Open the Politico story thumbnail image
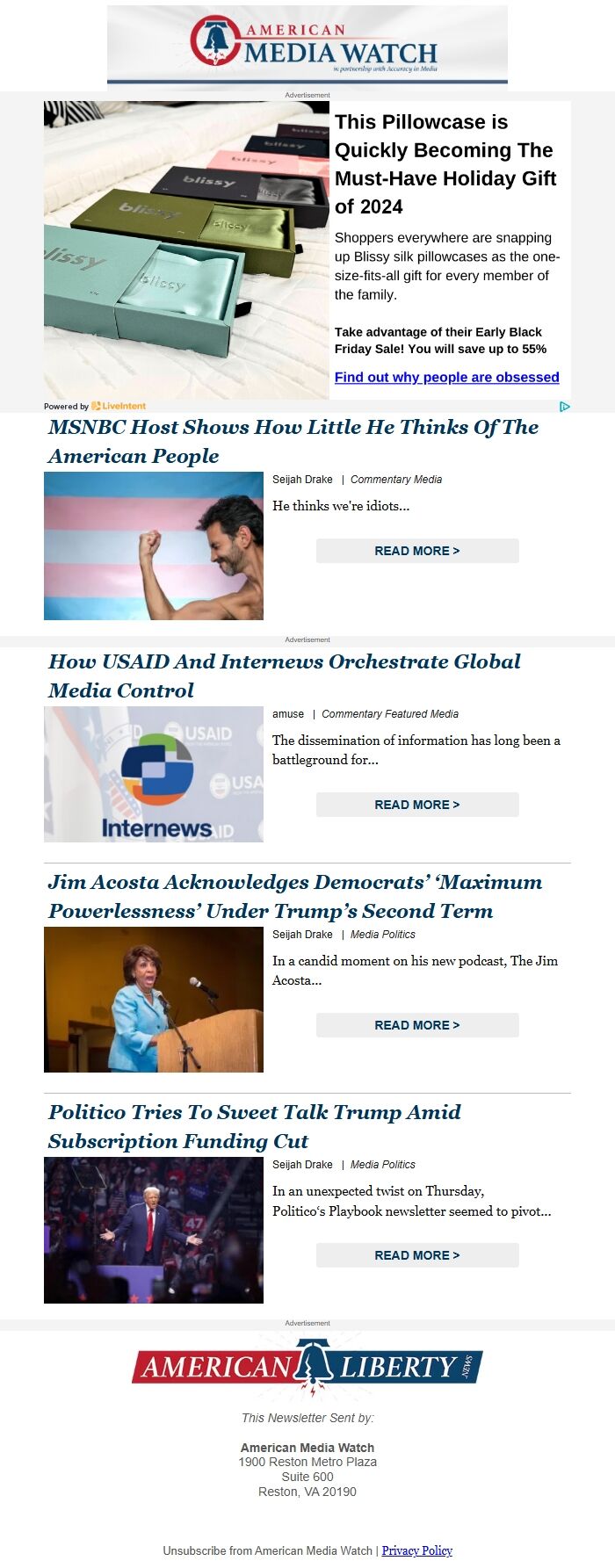This screenshot has height=1568, width=615. pos(154,1230)
